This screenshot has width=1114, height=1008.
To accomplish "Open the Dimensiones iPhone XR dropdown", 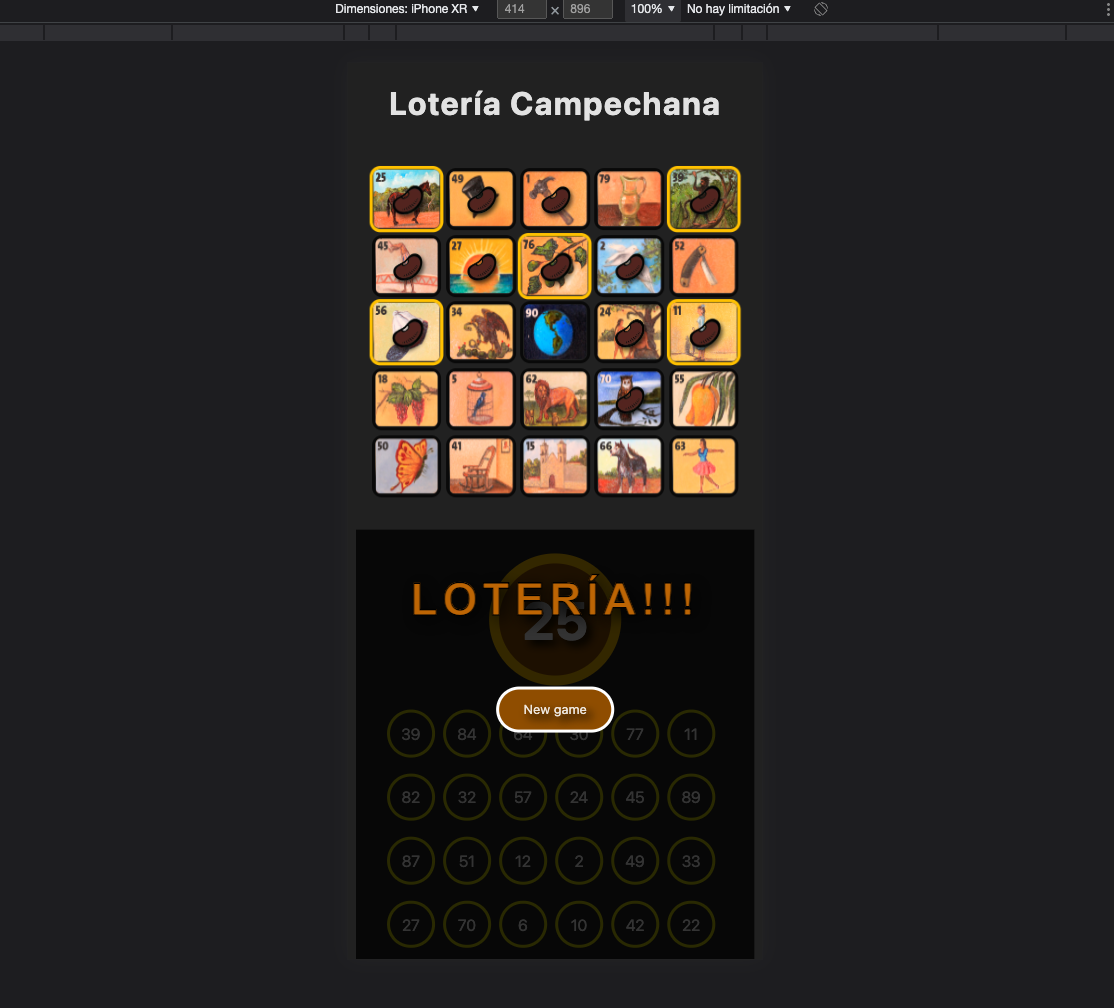I will pyautogui.click(x=407, y=9).
